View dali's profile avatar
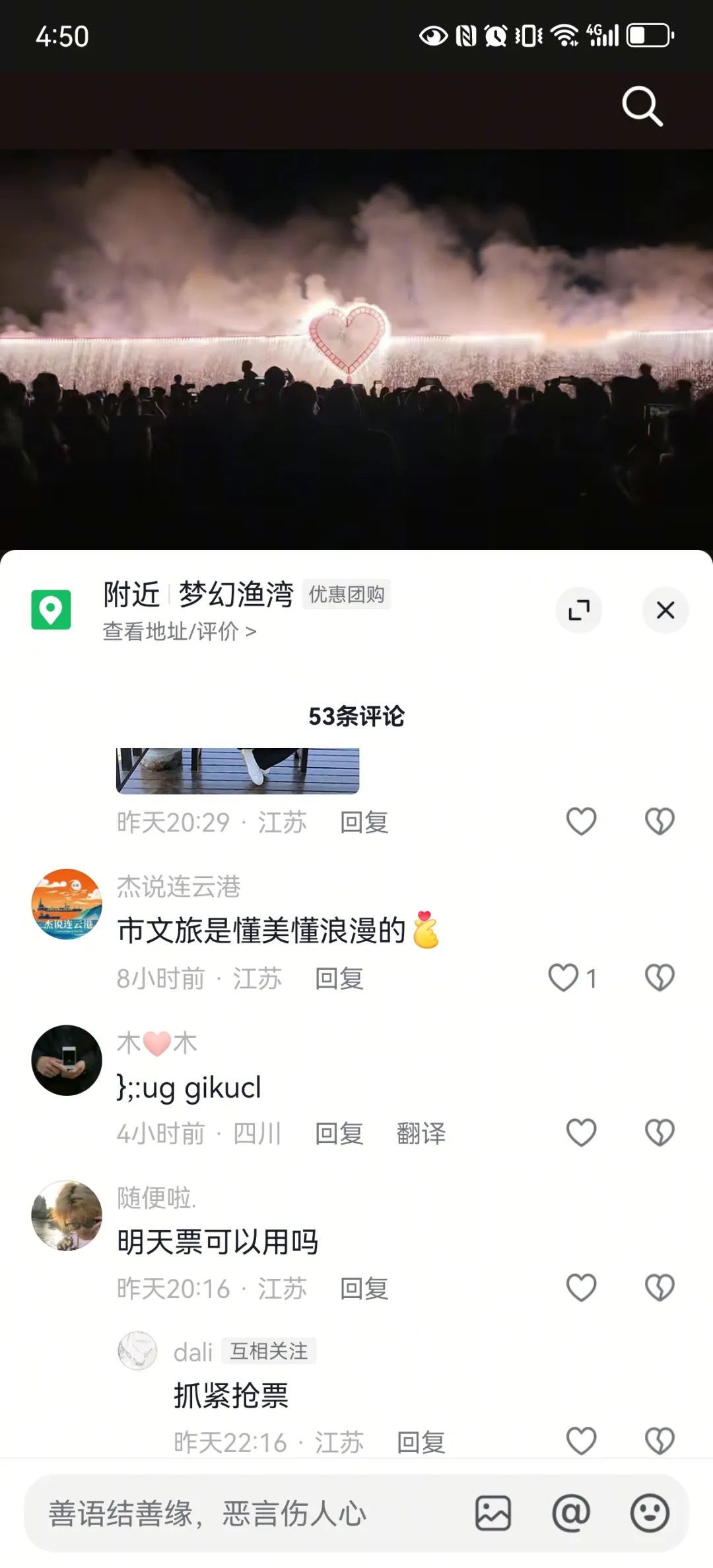 (x=137, y=1351)
